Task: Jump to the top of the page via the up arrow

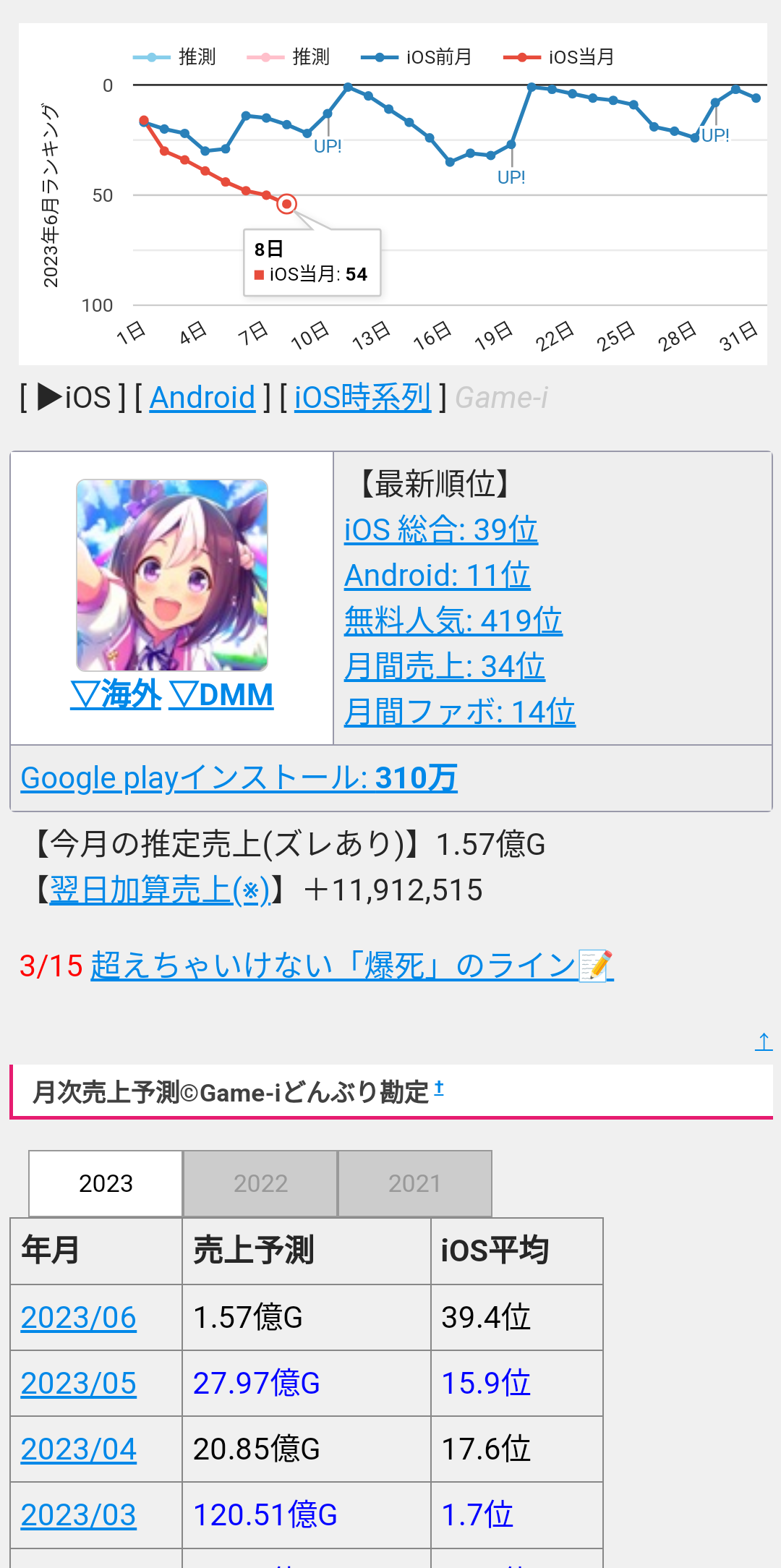Action: coord(764,1041)
